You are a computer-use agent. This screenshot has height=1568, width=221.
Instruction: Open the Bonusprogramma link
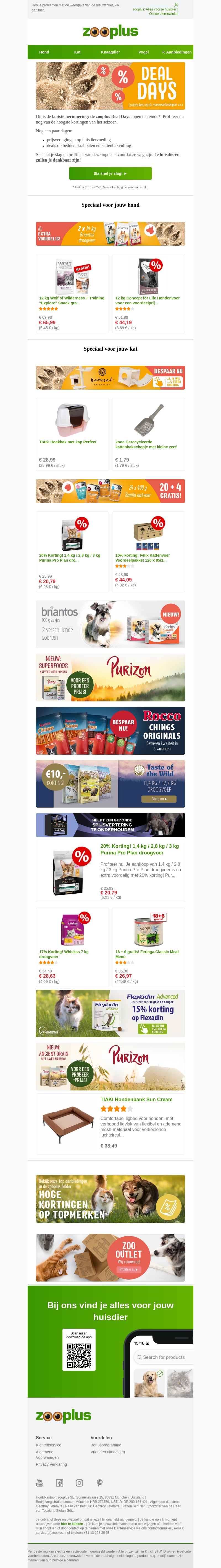[x=106, y=1444]
